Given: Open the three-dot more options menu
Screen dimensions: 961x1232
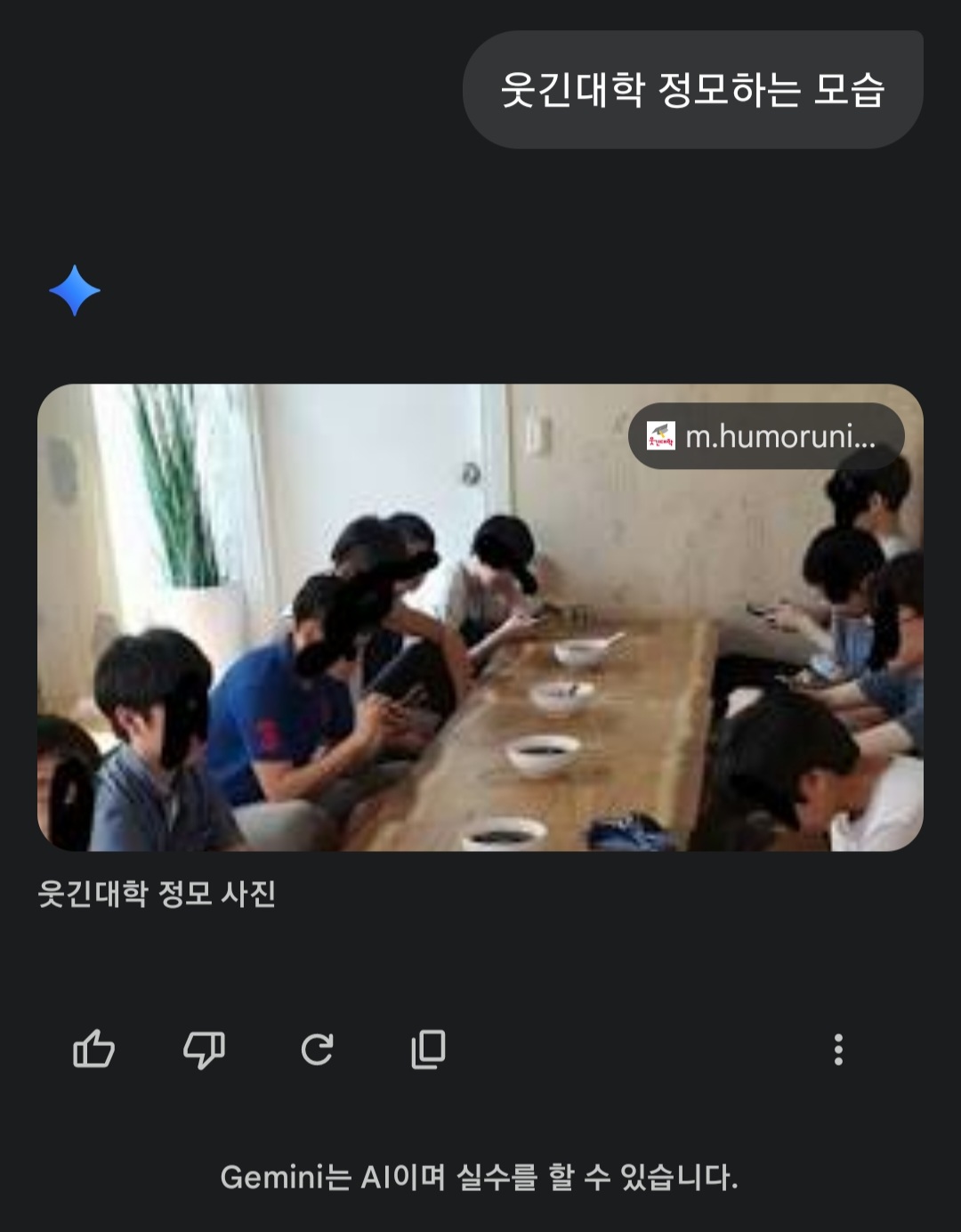Looking at the screenshot, I should tap(837, 1050).
